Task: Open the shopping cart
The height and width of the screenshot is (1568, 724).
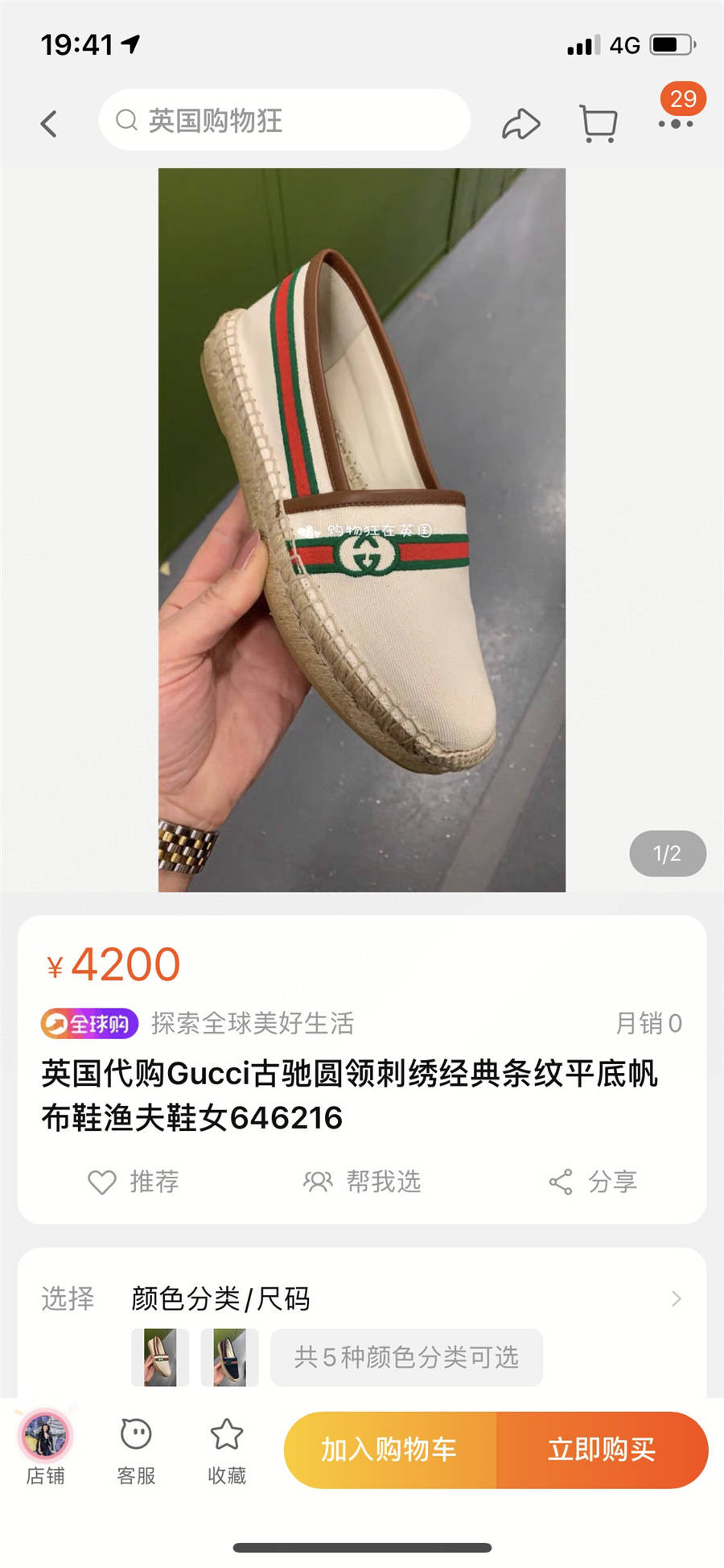Action: (598, 124)
